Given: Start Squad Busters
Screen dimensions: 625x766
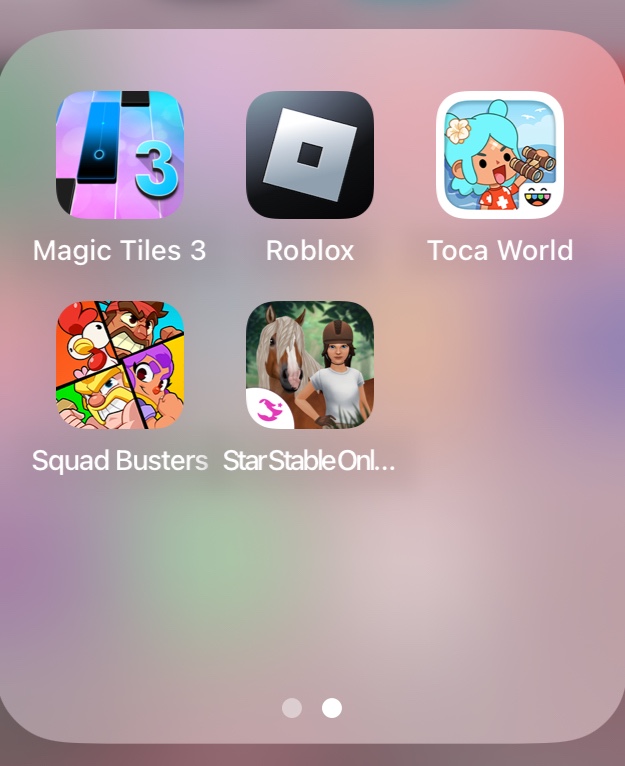Looking at the screenshot, I should (120, 365).
